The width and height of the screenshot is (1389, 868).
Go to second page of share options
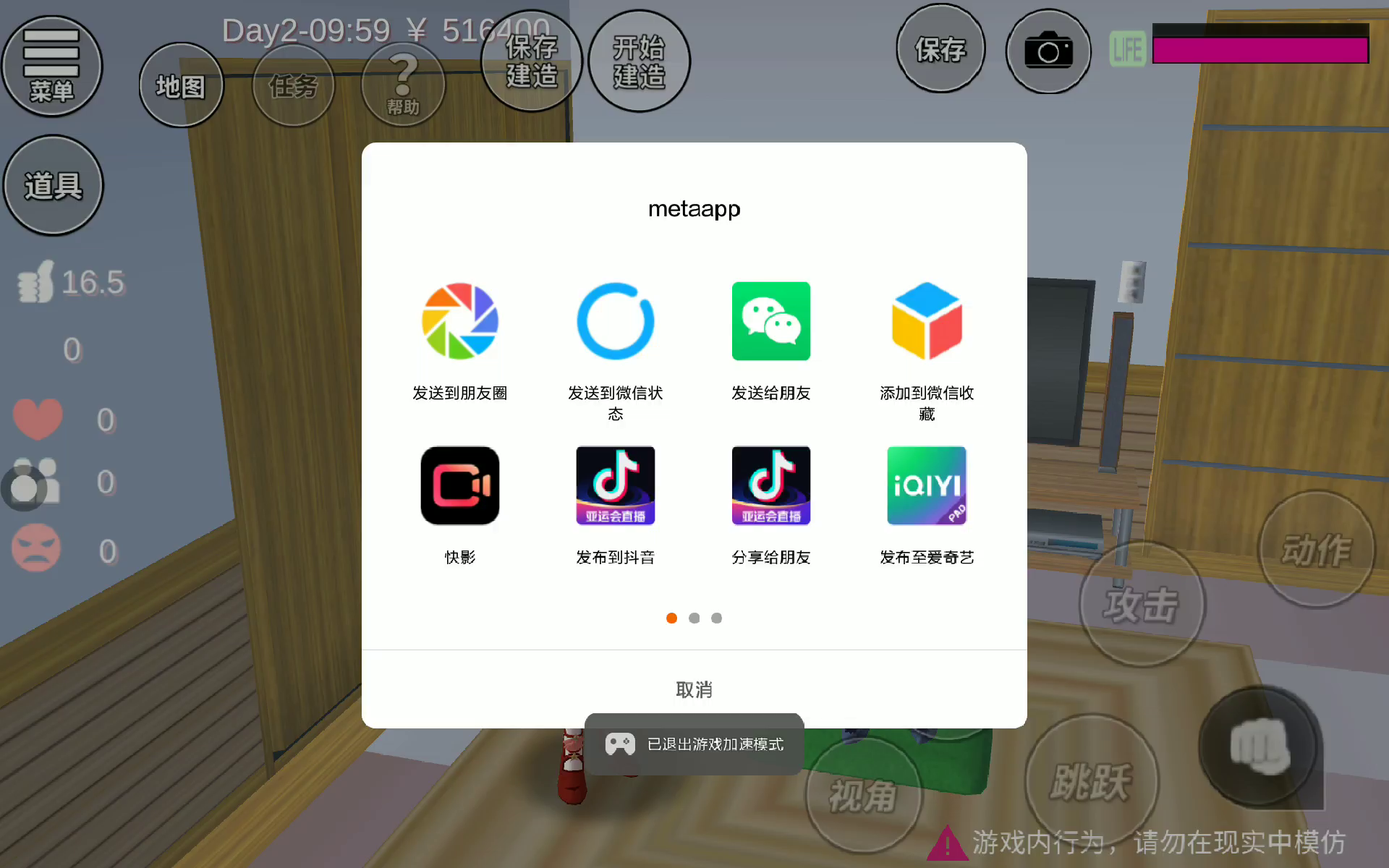(694, 618)
